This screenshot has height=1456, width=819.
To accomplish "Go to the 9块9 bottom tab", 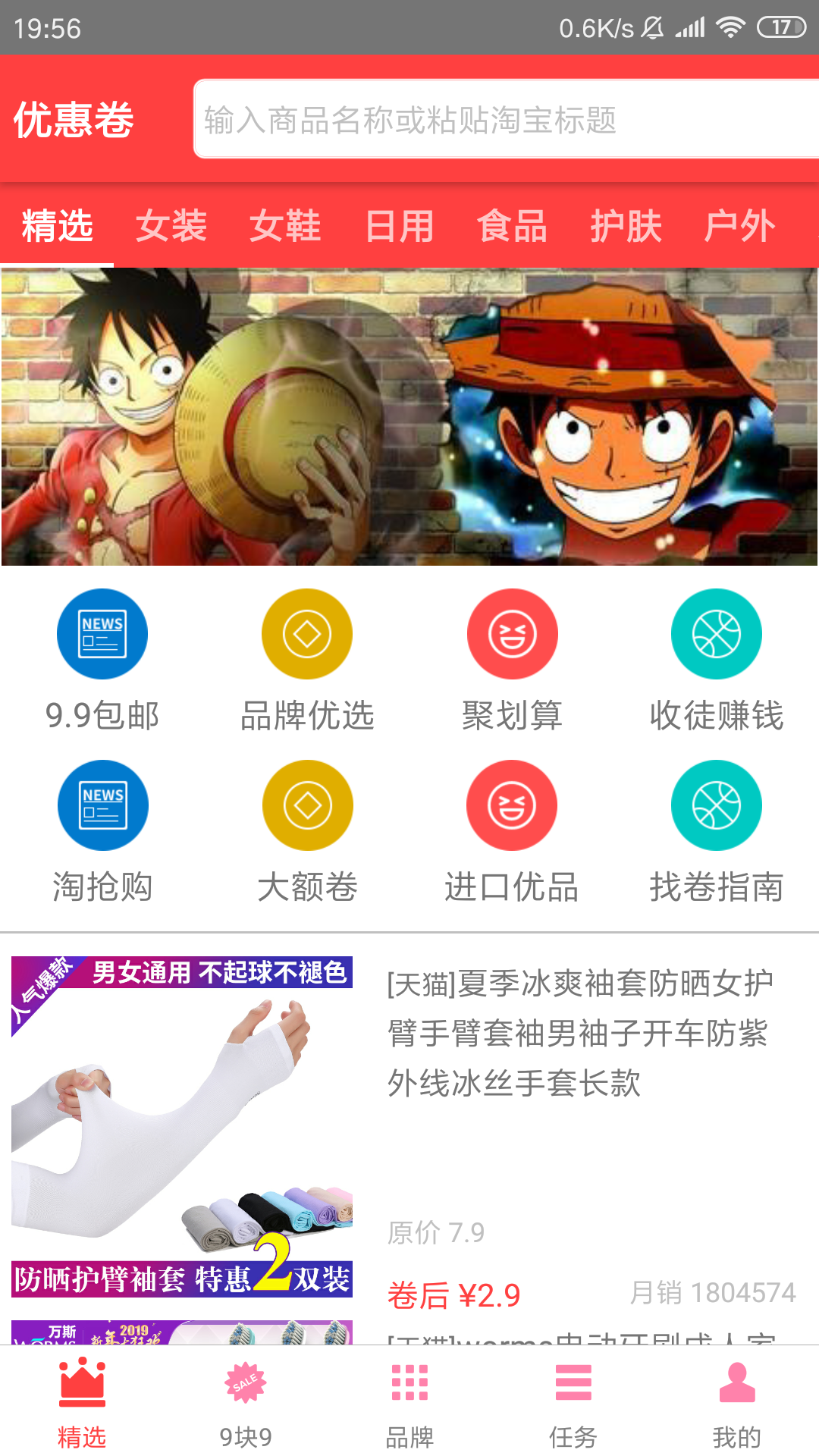I will coord(246,1403).
